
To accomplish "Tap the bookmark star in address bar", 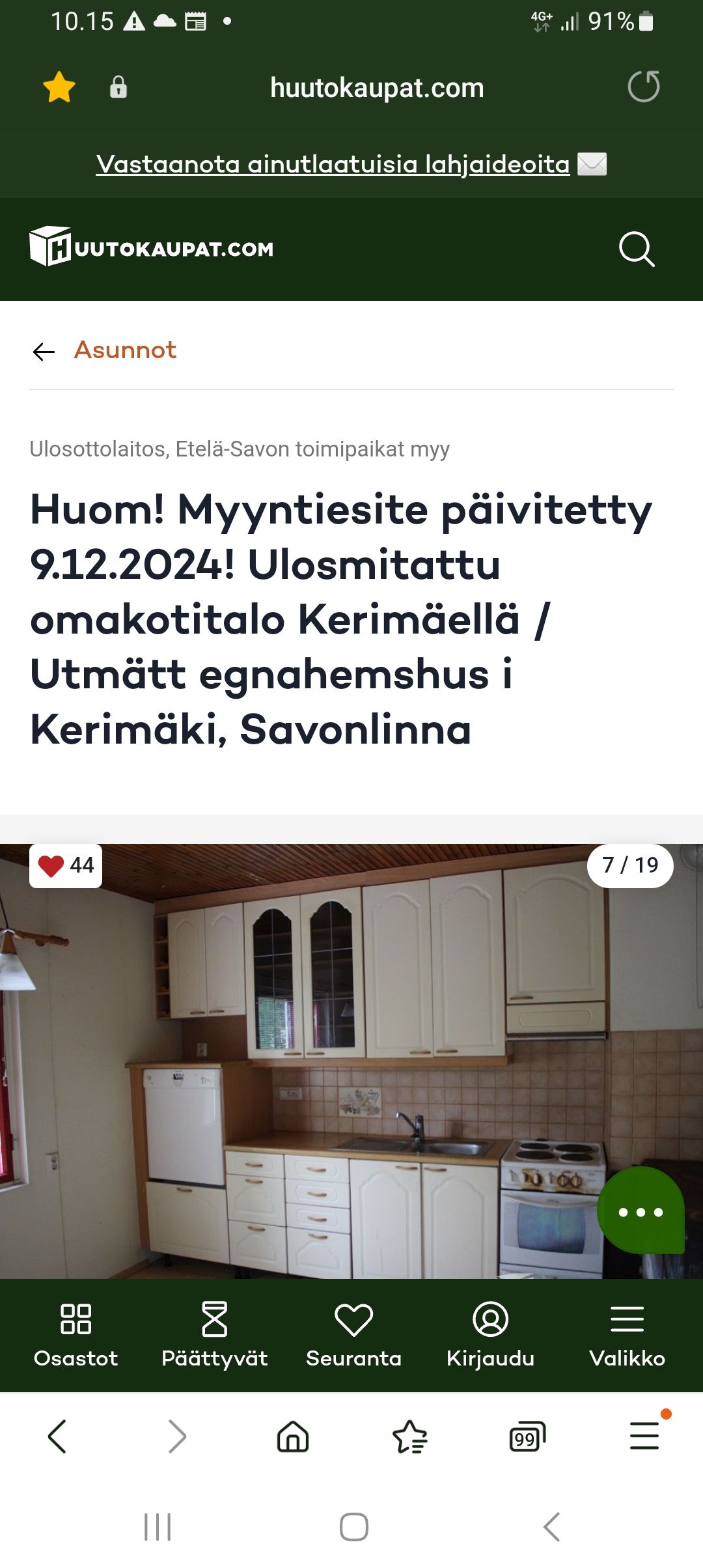I will 59,87.
